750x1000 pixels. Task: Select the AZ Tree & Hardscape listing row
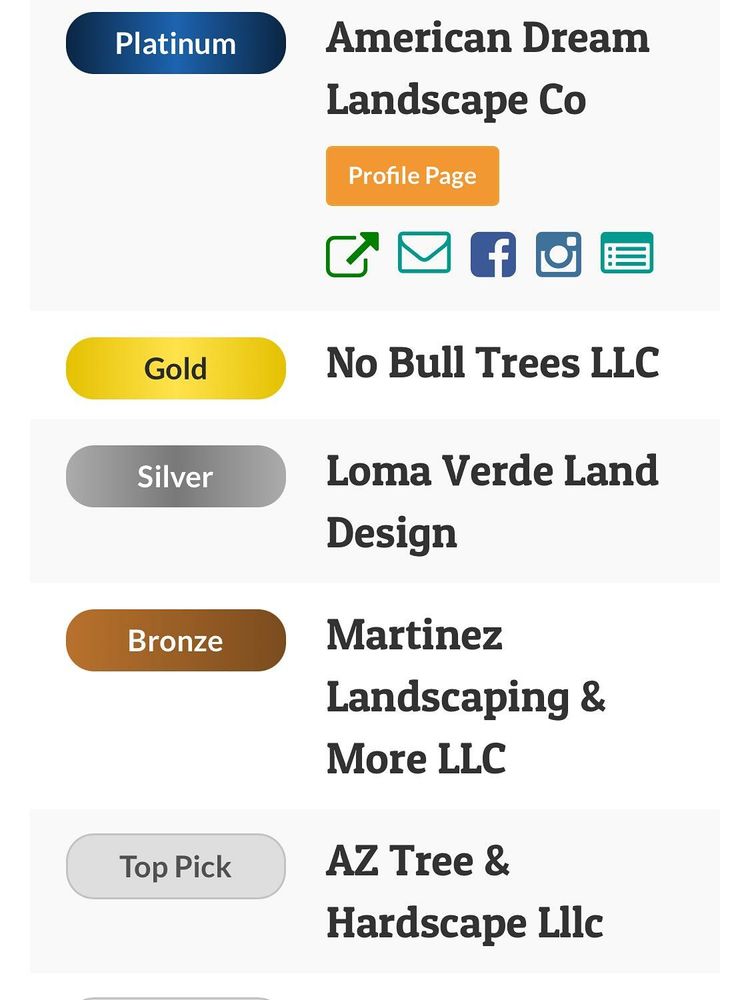click(x=375, y=891)
